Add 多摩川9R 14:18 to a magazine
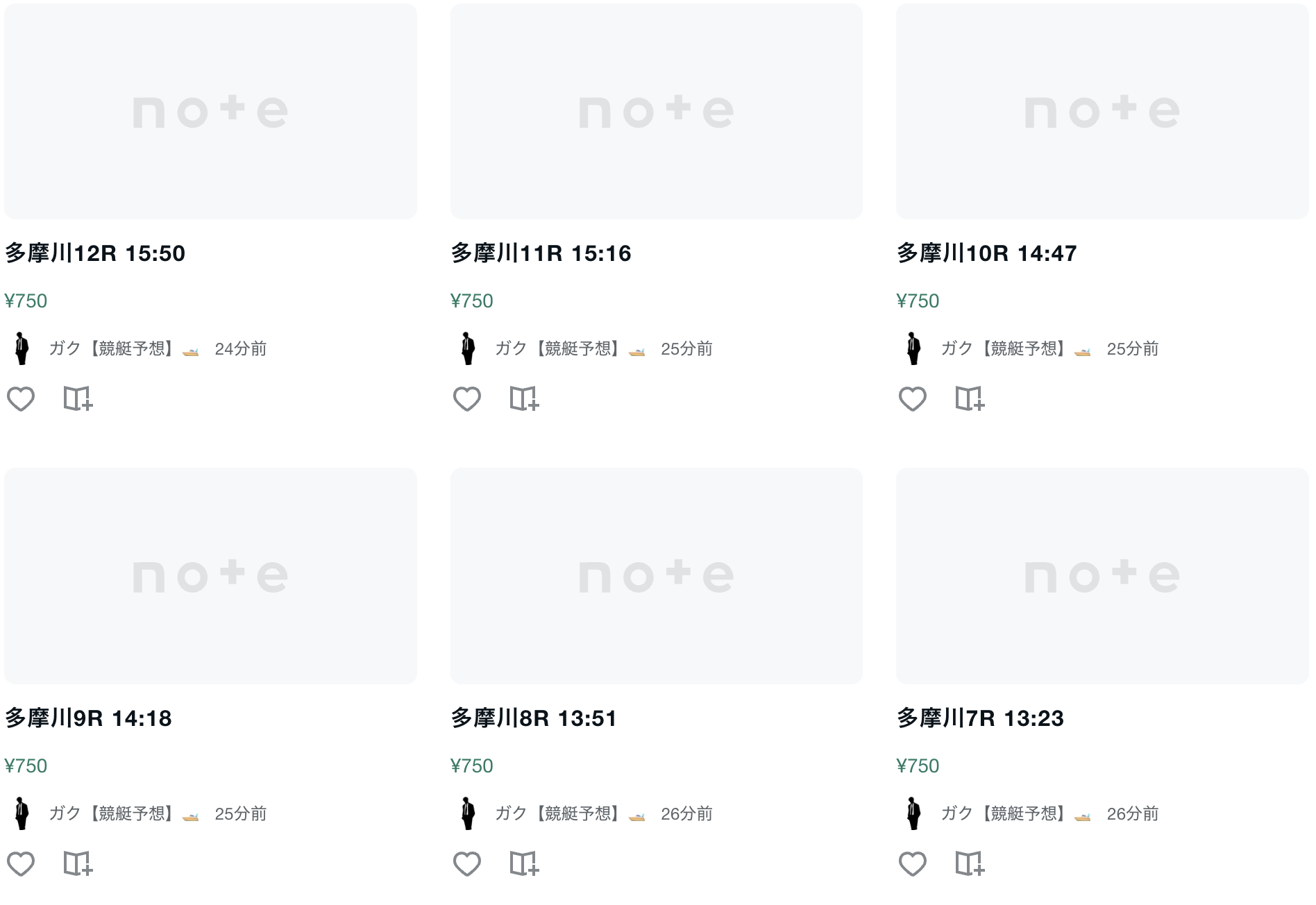 point(78,864)
